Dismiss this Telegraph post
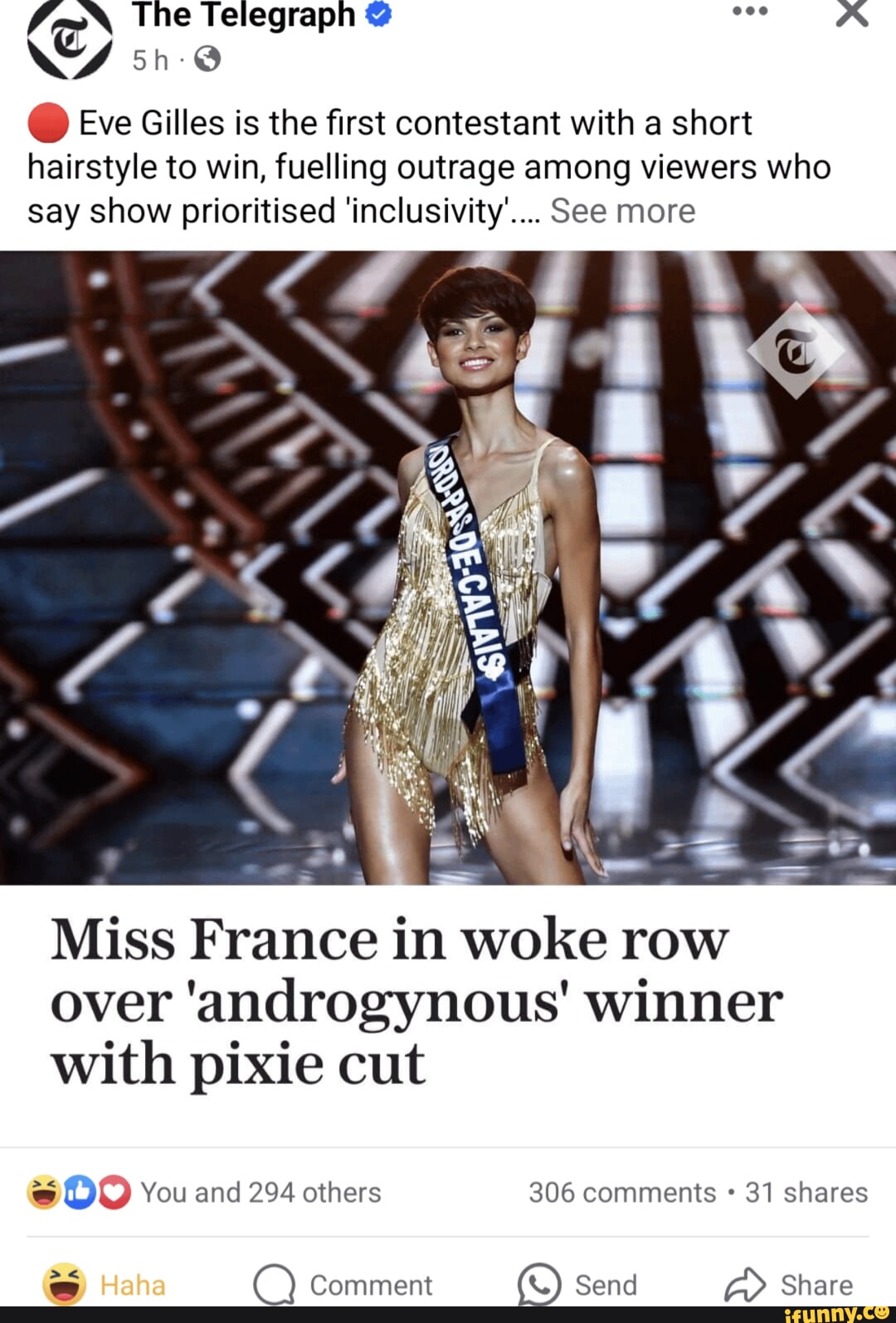896x1323 pixels. pos(851,13)
